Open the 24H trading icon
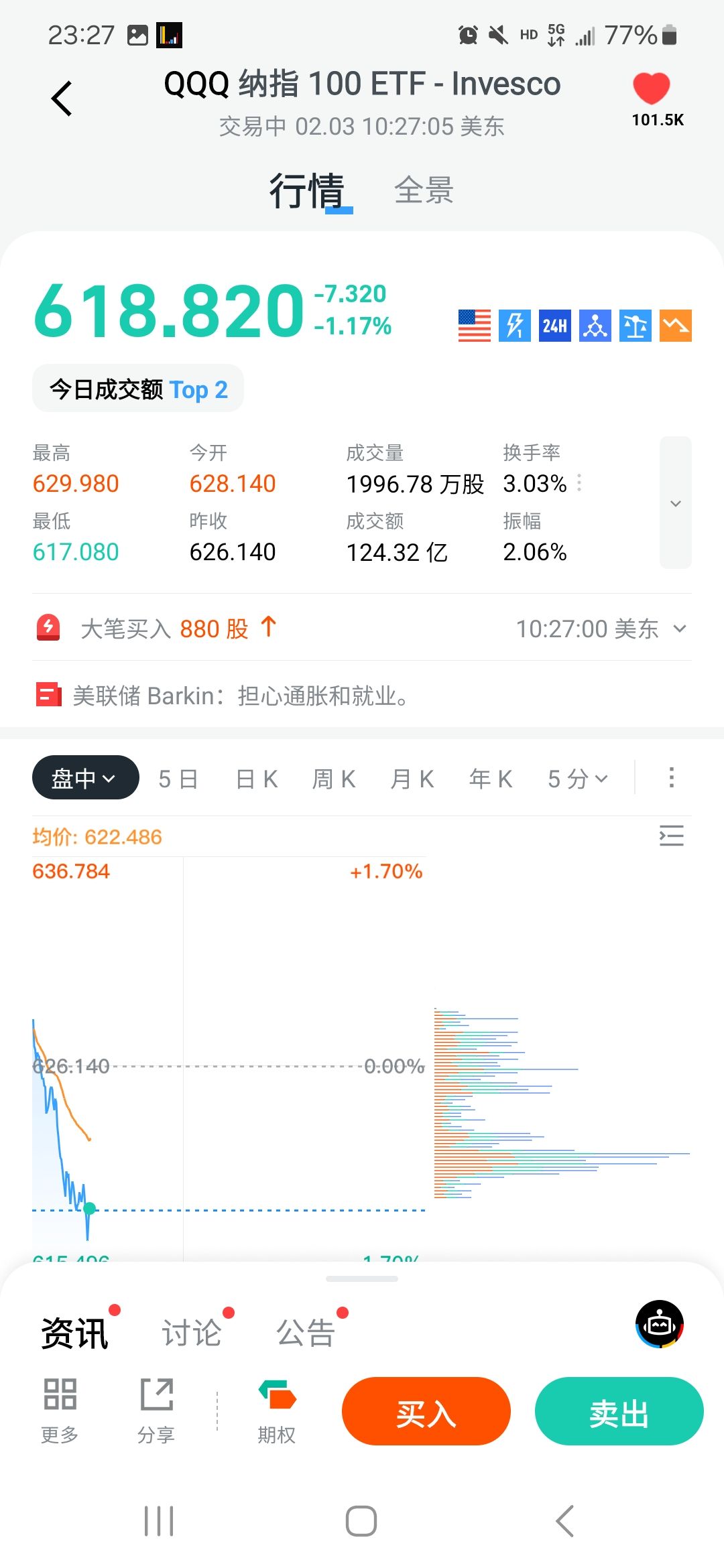The width and height of the screenshot is (724, 1568). pyautogui.click(x=554, y=326)
